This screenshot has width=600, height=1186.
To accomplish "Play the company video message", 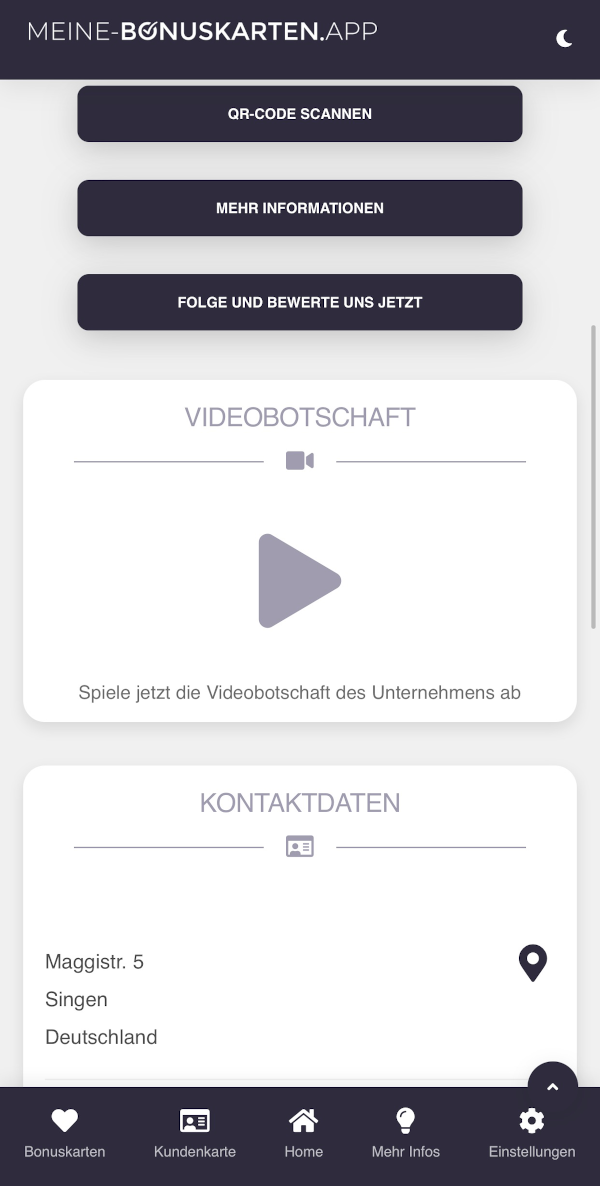I will click(x=300, y=581).
